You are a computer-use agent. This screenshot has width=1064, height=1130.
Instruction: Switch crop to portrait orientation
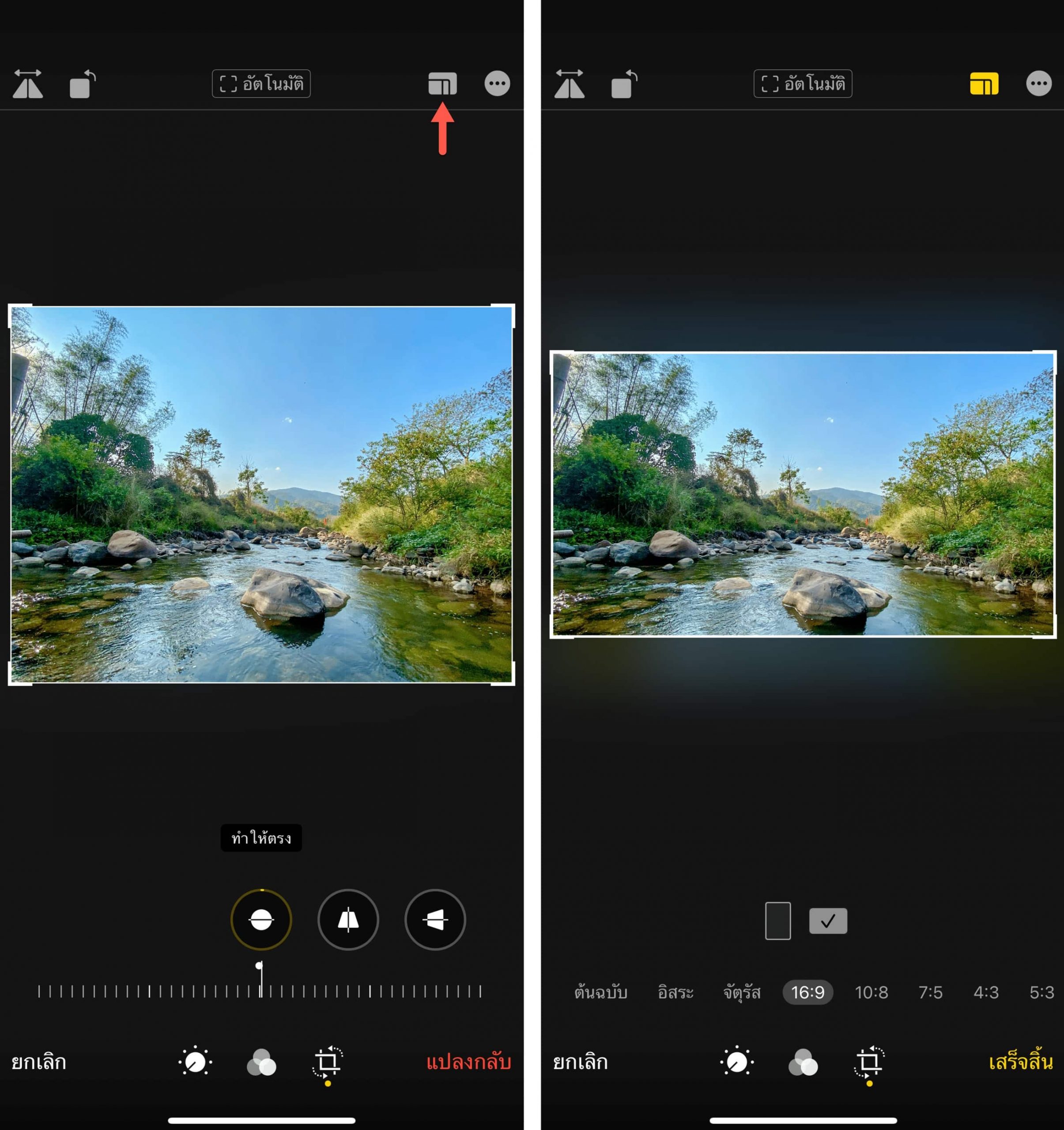coord(777,921)
